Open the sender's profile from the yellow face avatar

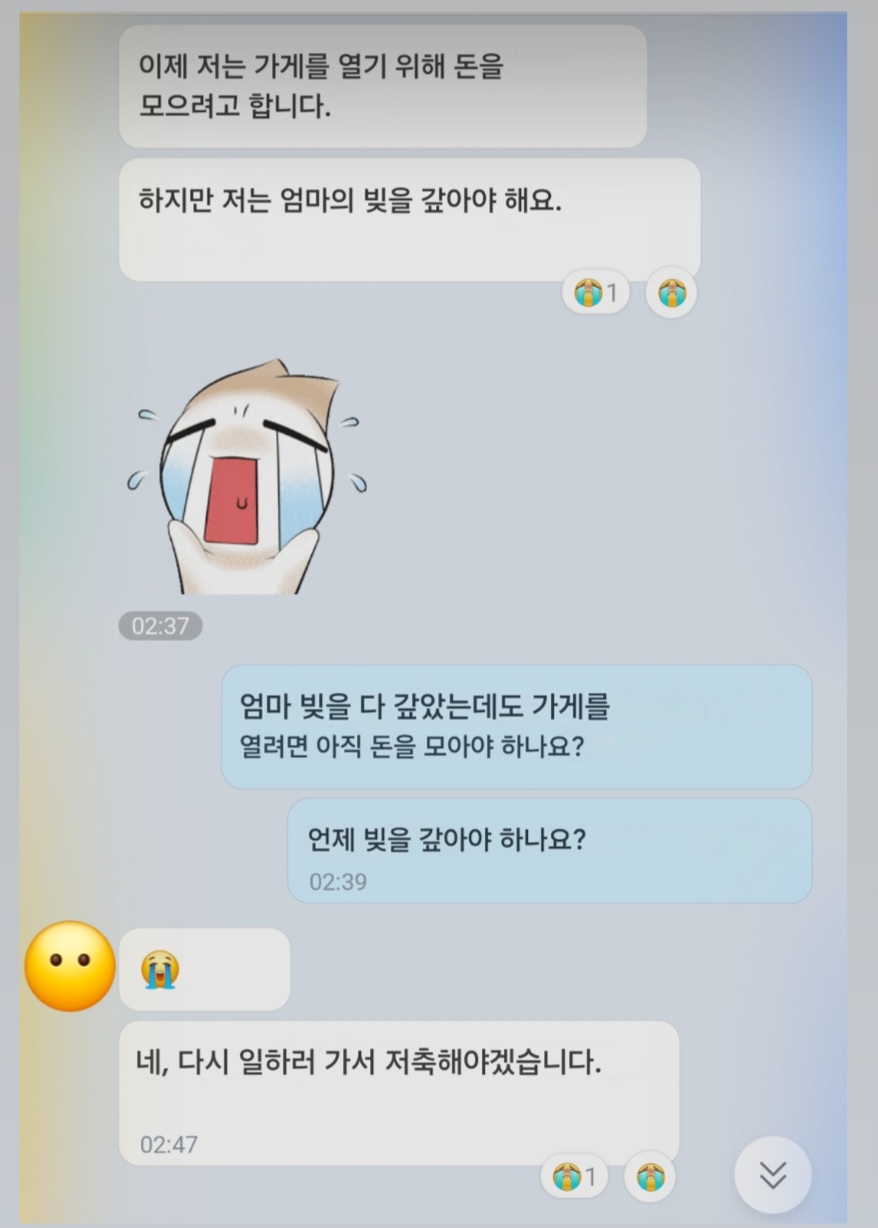(x=70, y=966)
